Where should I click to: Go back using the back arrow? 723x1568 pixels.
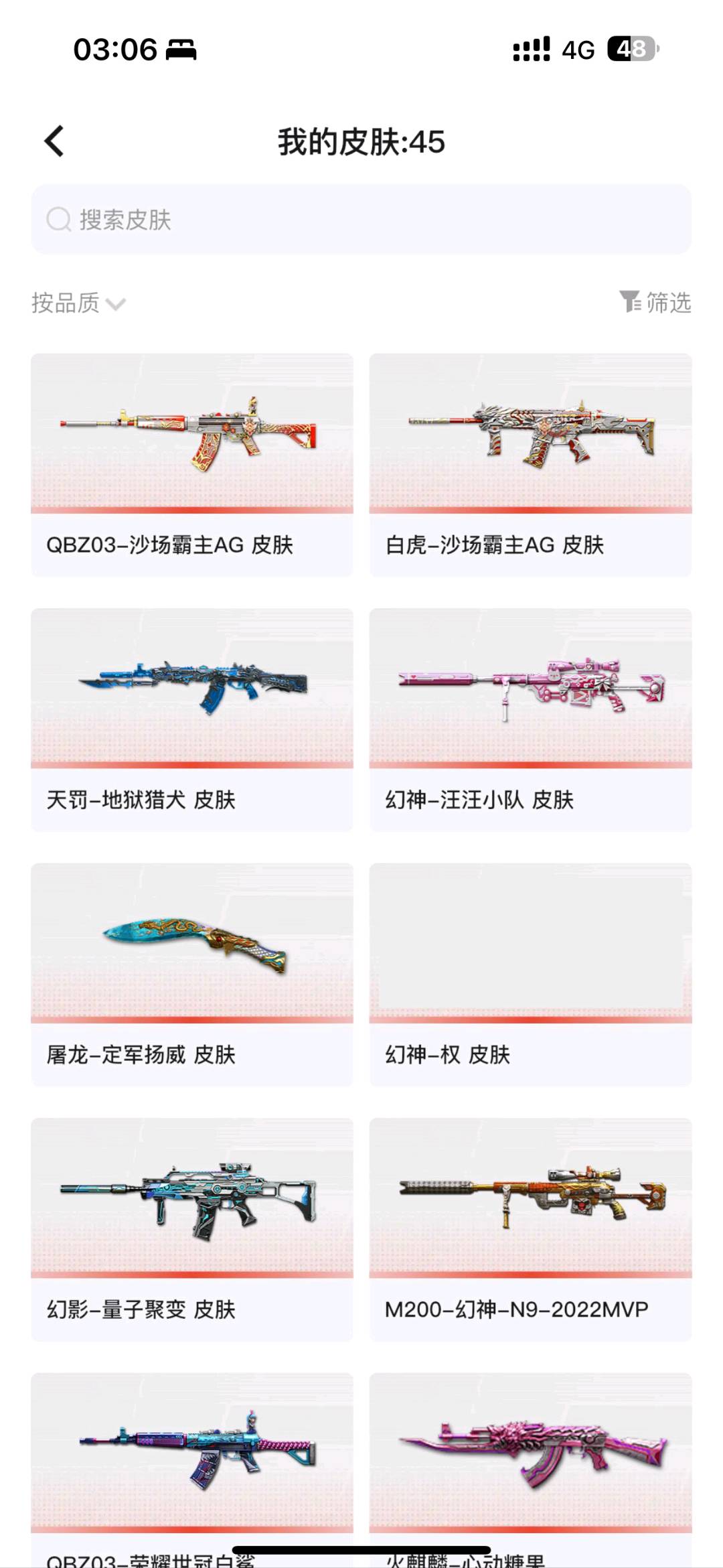click(54, 141)
